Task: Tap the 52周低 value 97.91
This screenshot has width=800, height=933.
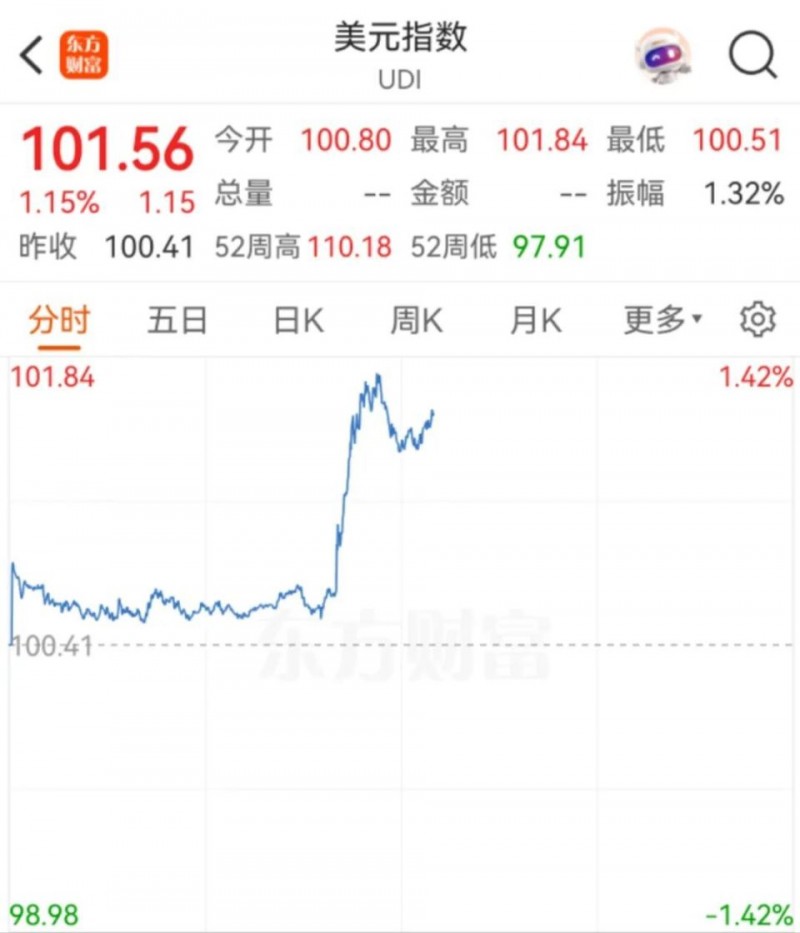Action: click(x=549, y=247)
